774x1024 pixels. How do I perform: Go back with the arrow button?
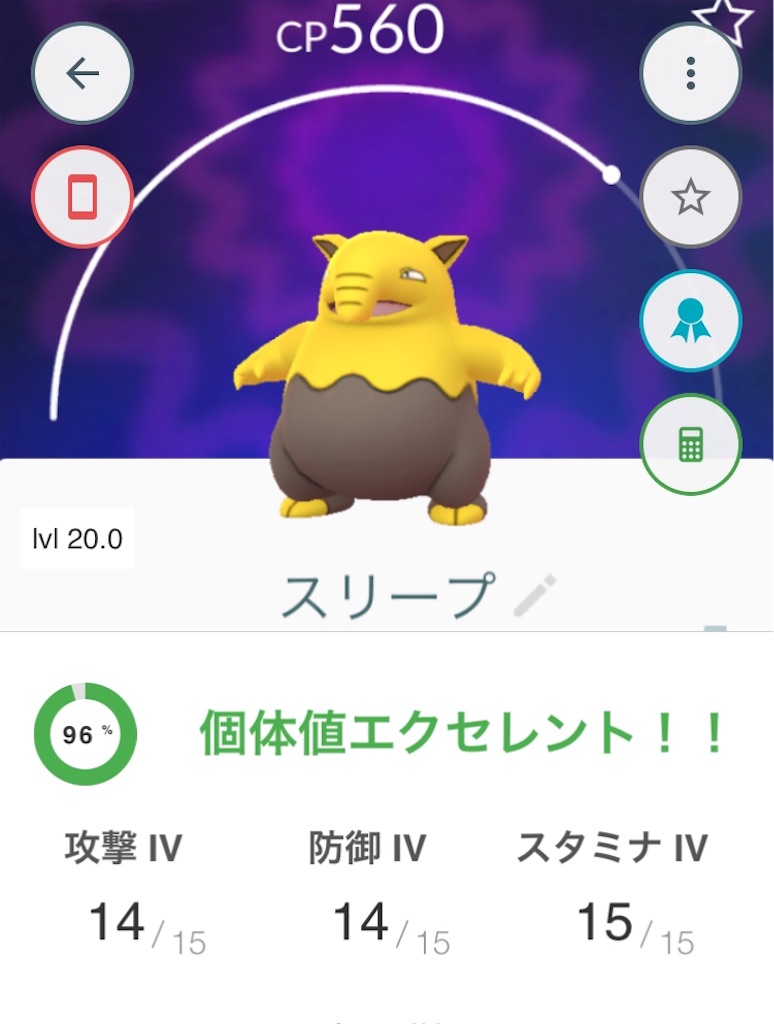point(82,73)
